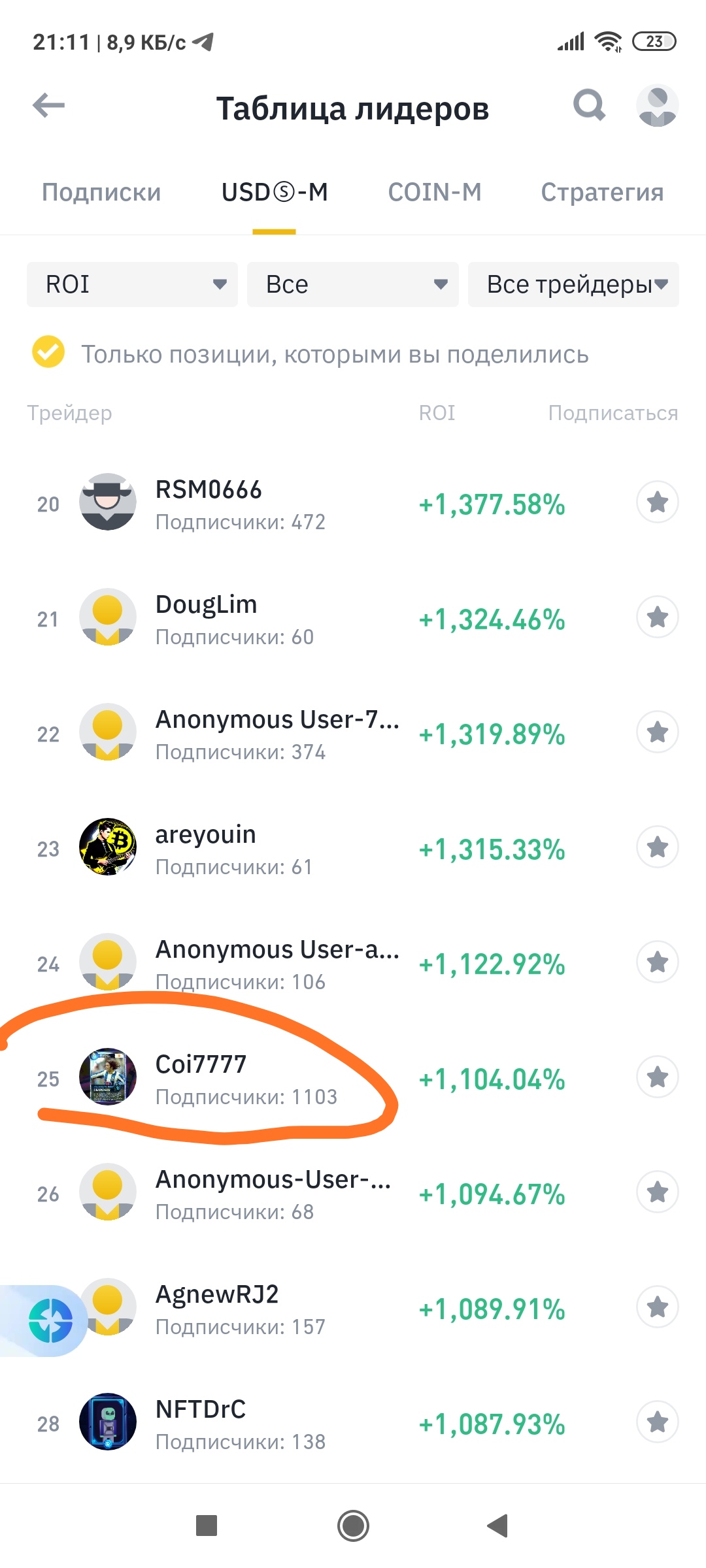706x1568 pixels.
Task: Tap the system home button
Action: point(353,1526)
